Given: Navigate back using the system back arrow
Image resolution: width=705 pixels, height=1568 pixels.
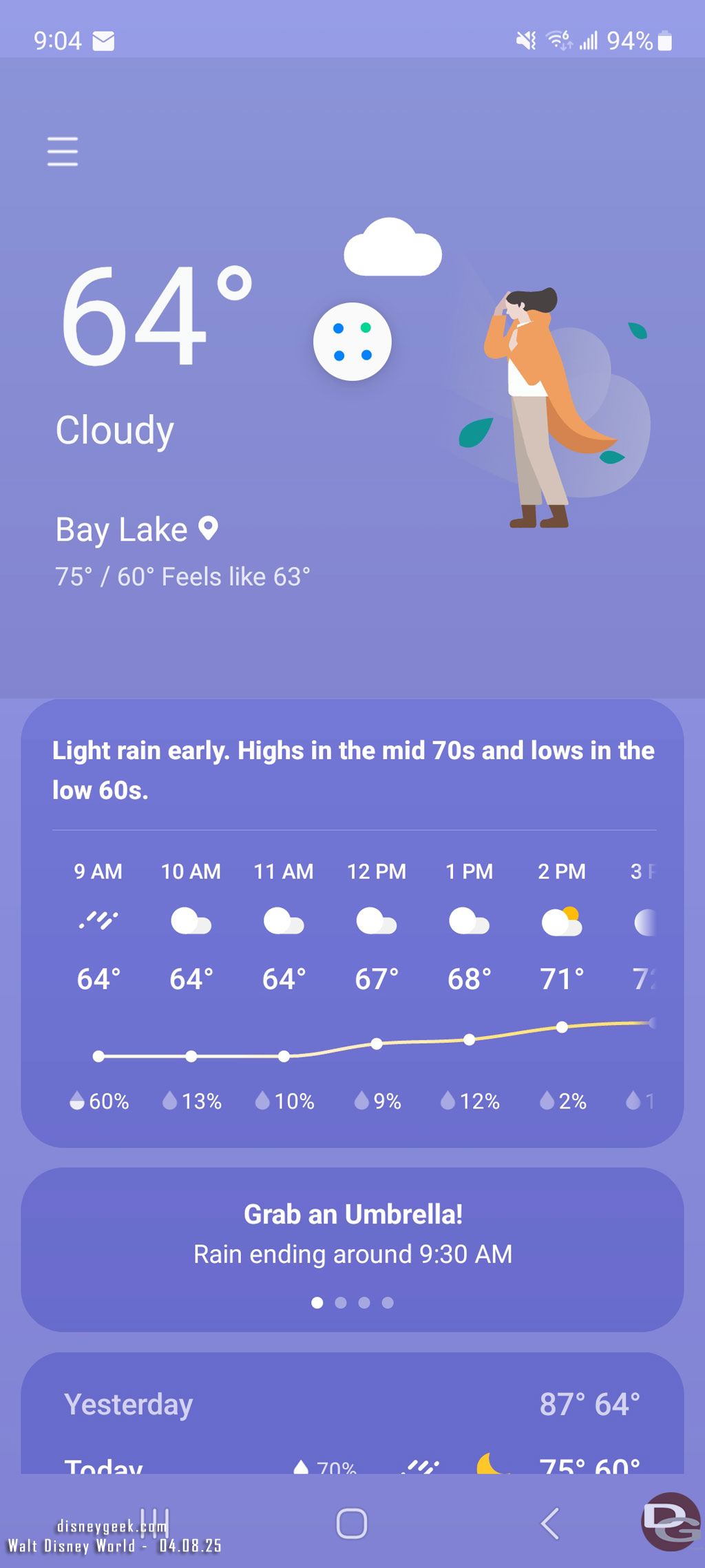Looking at the screenshot, I should tap(549, 1523).
